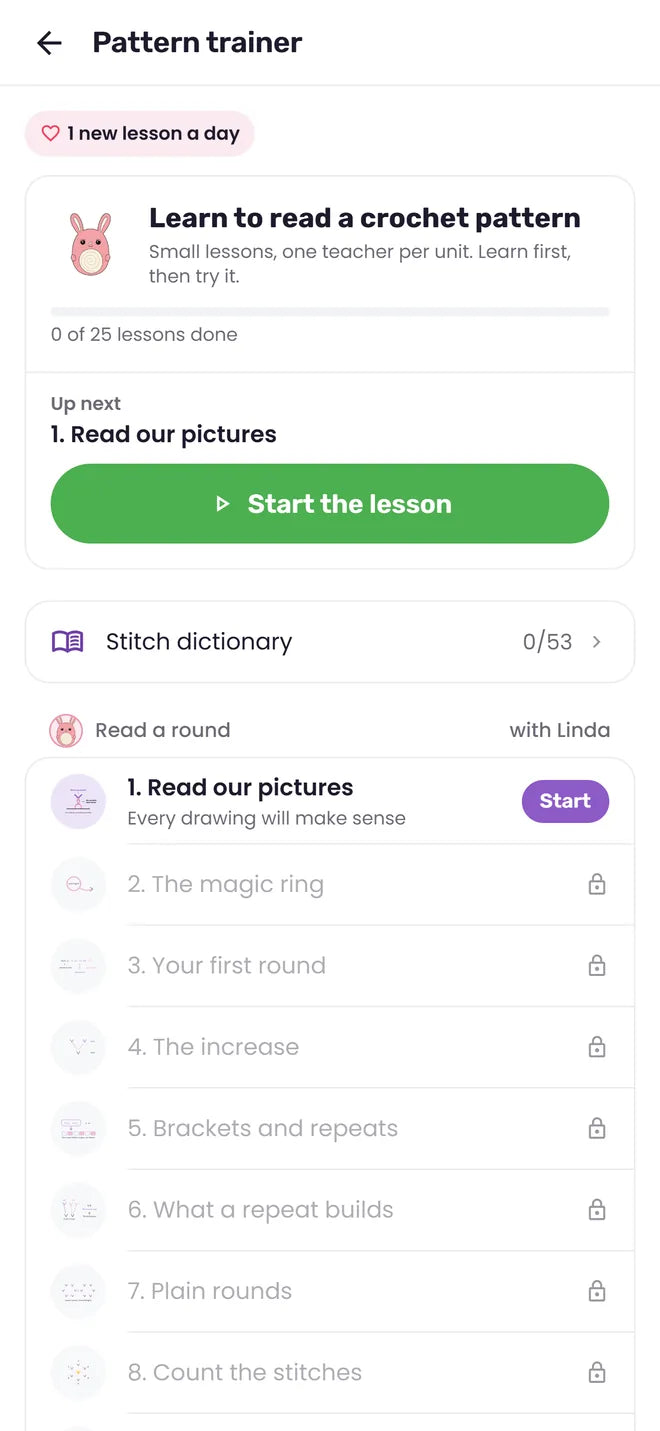Choose locked lesson Brackets and repeats
The image size is (660, 1431).
(330, 1129)
